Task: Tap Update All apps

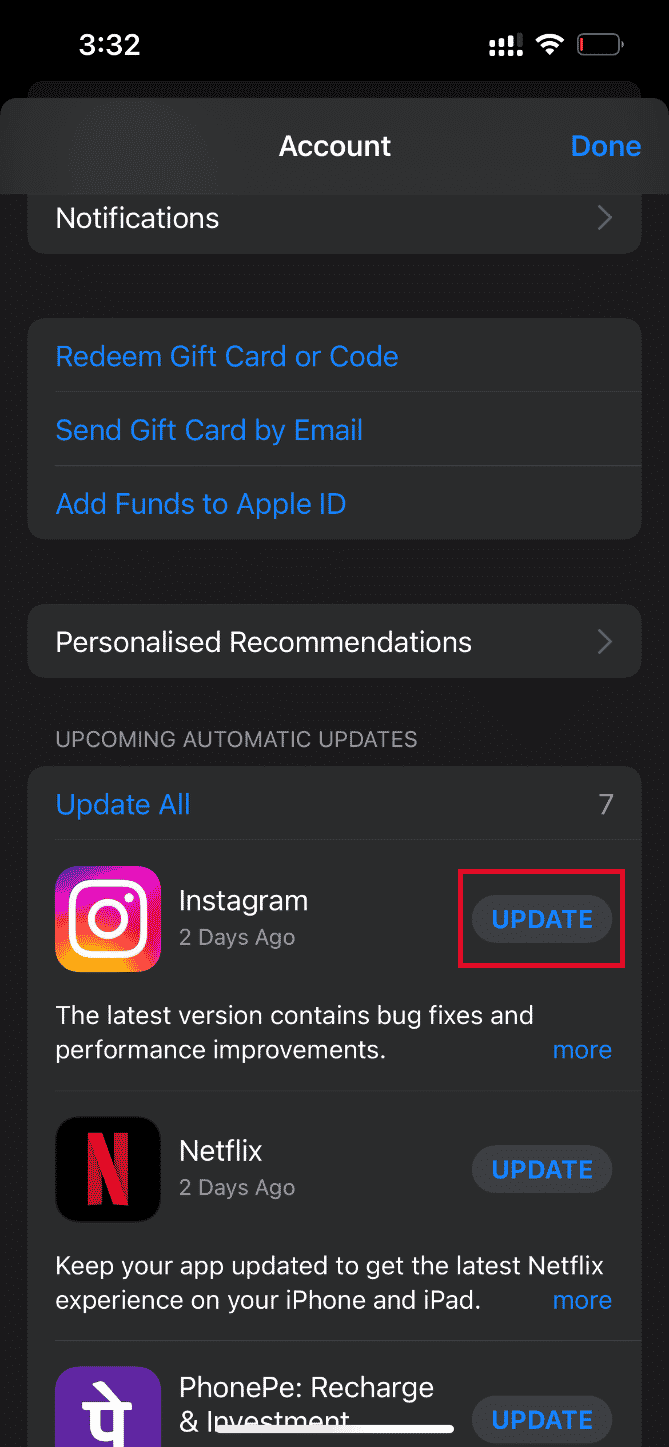Action: [x=123, y=805]
